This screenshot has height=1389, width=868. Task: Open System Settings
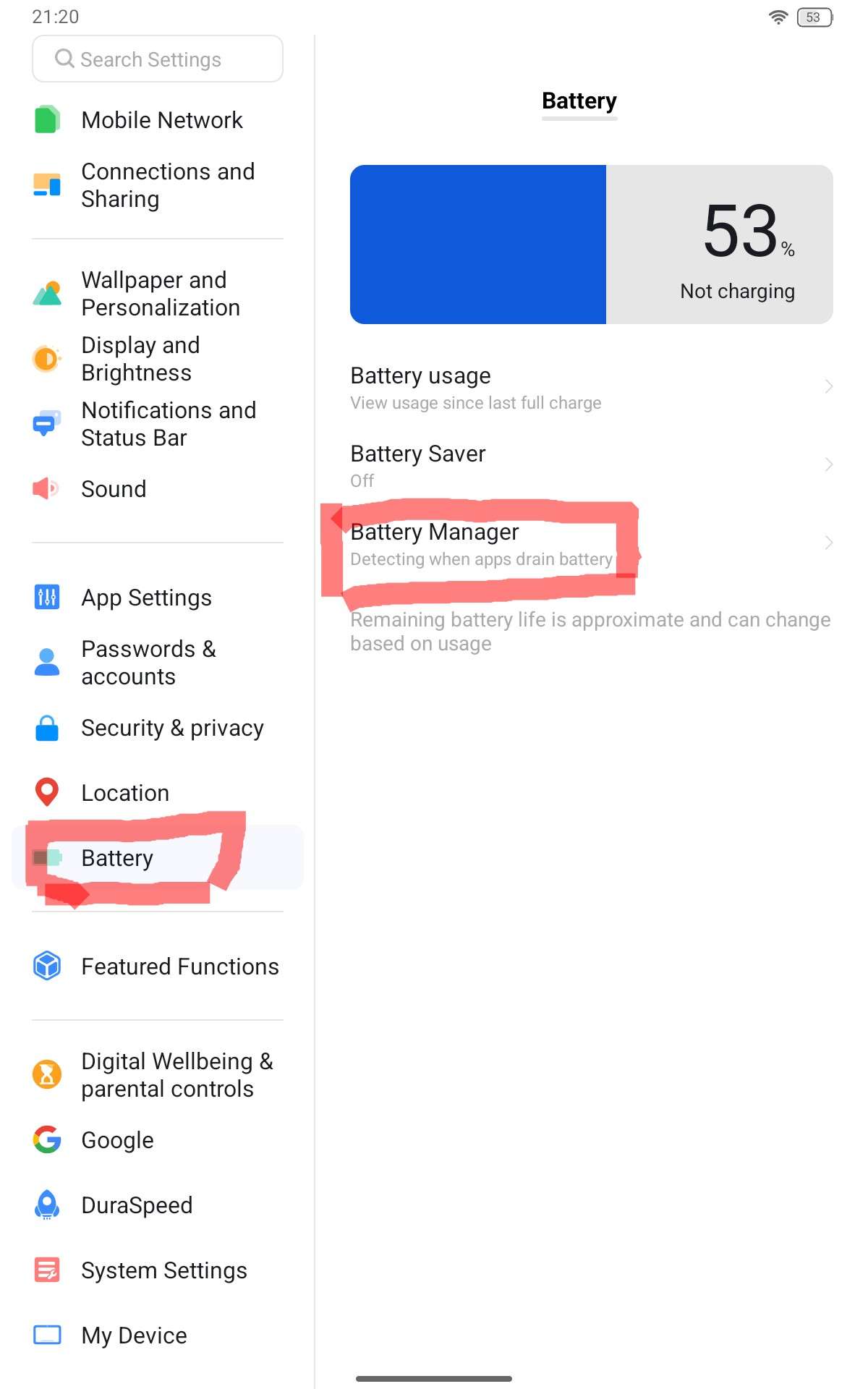point(163,1270)
